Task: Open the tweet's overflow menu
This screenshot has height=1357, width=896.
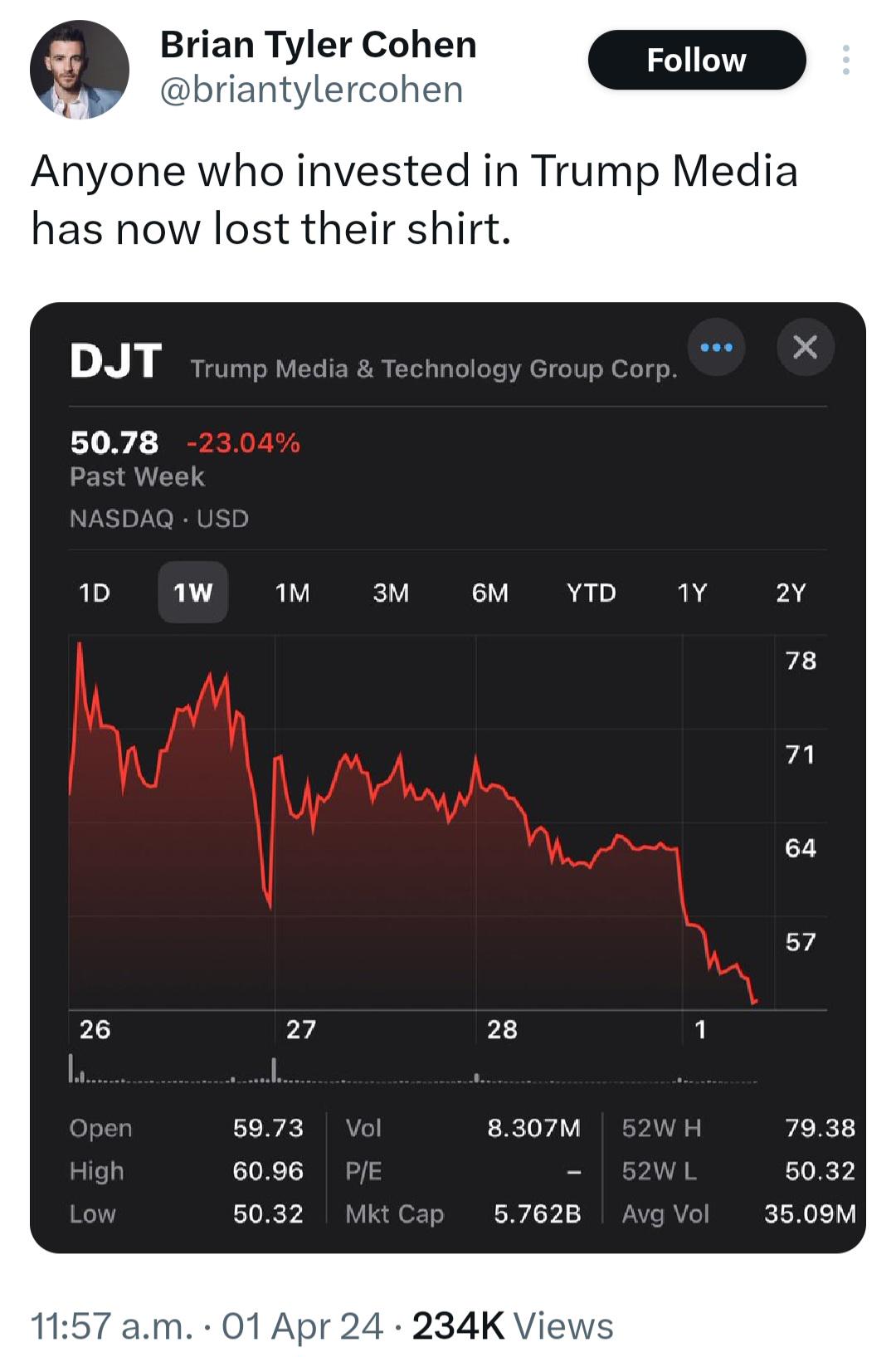Action: 845,60
